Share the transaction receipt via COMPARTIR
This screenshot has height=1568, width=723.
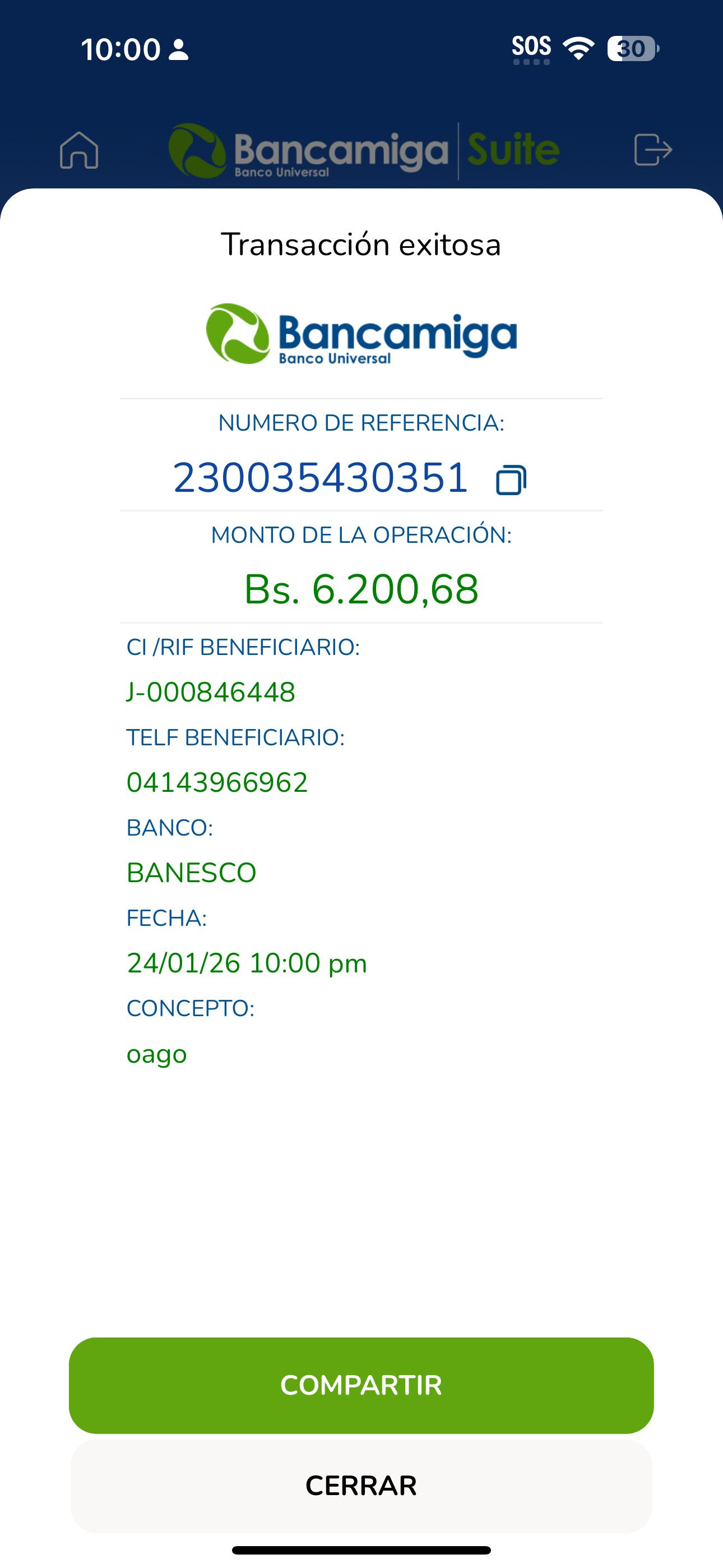[x=361, y=1385]
